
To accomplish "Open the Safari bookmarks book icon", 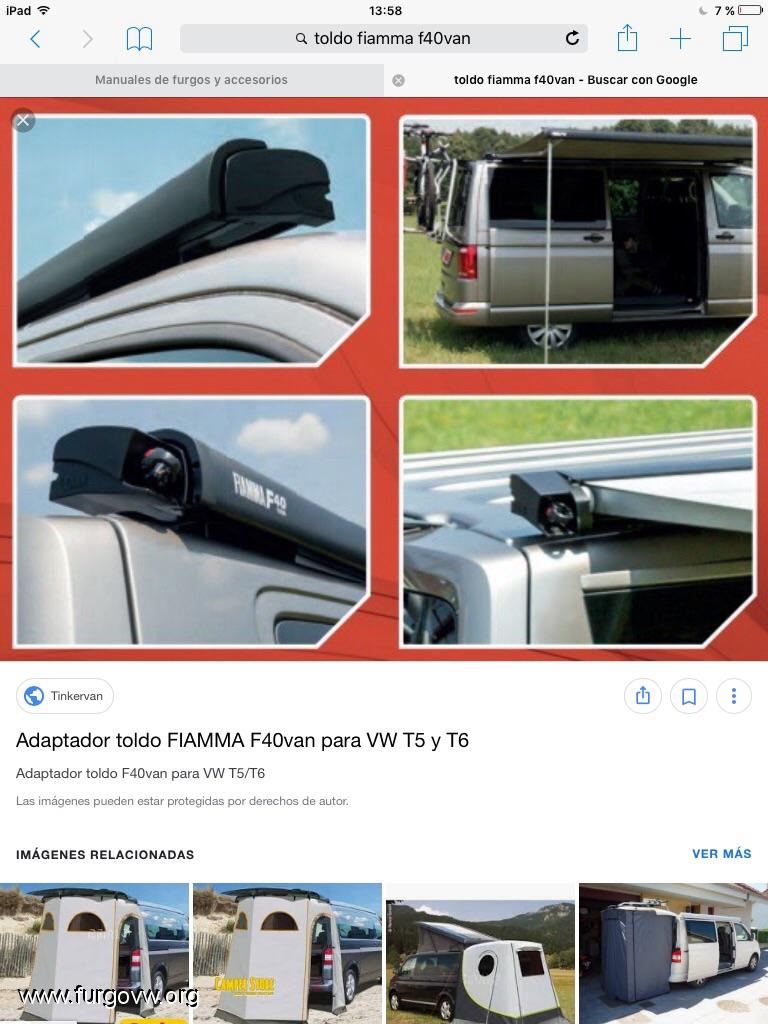I will point(139,39).
